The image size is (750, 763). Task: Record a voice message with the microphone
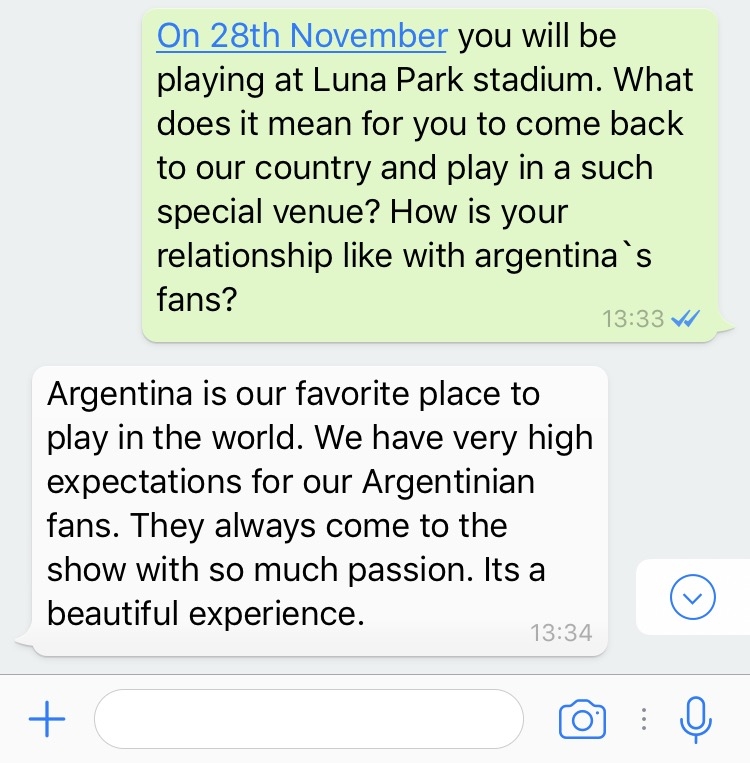695,719
